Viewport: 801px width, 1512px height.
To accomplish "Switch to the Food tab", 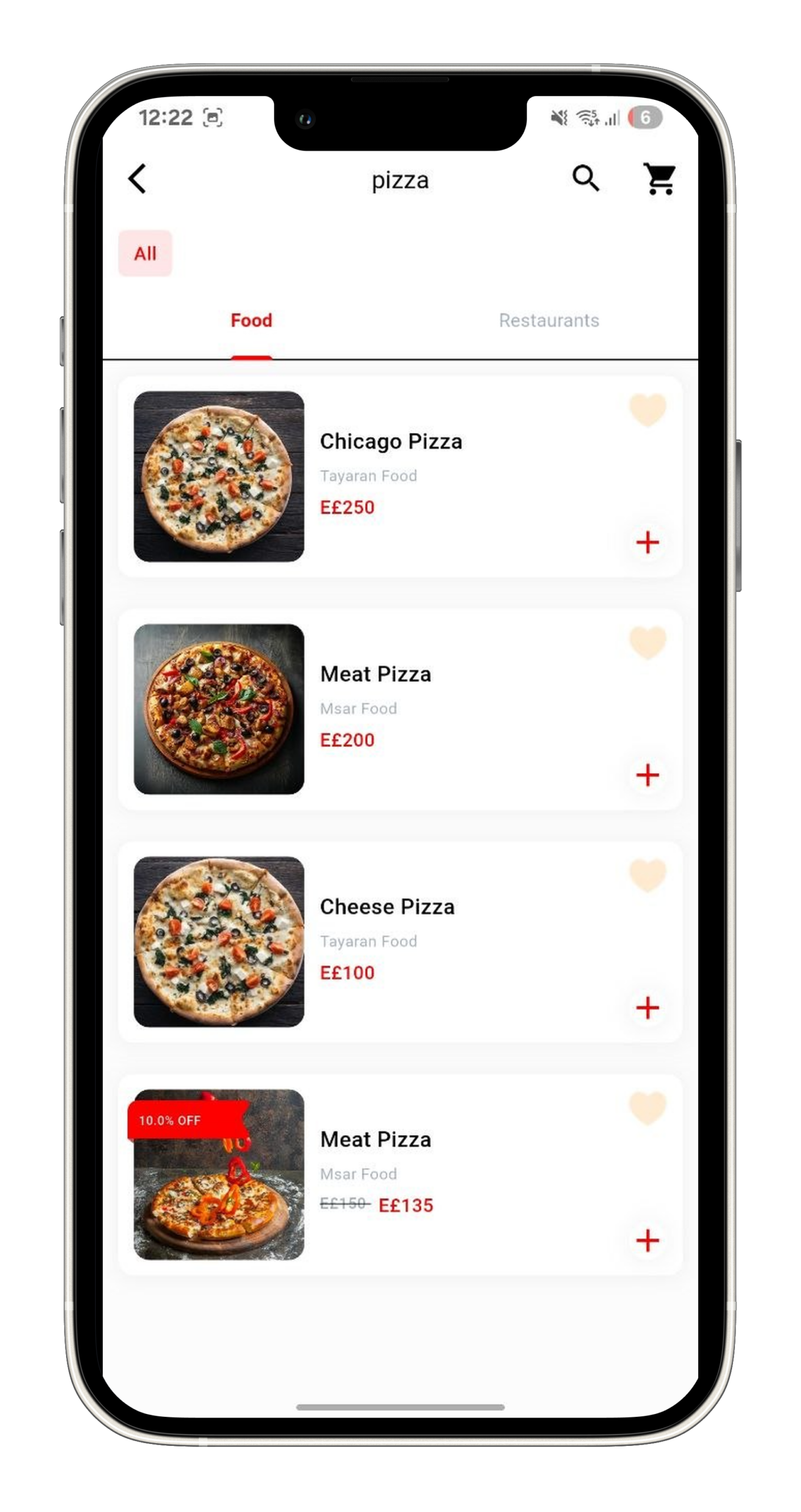I will point(251,321).
